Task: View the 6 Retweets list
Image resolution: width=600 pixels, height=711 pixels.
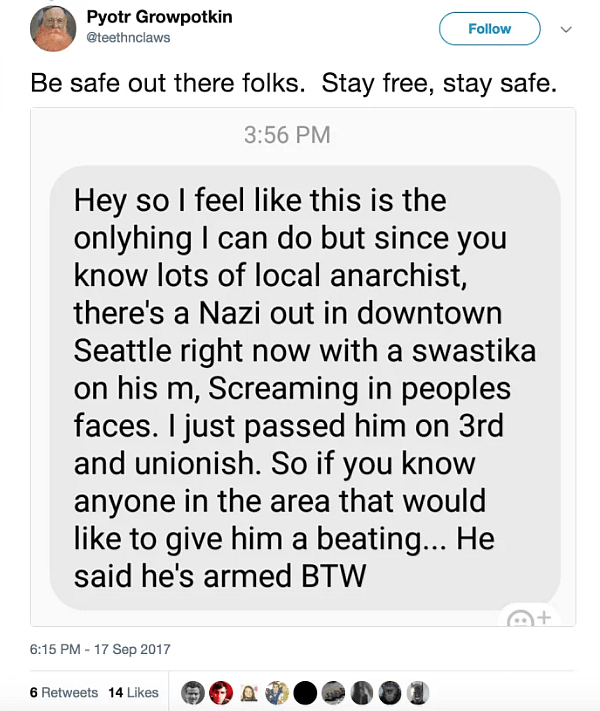Action: pos(64,692)
